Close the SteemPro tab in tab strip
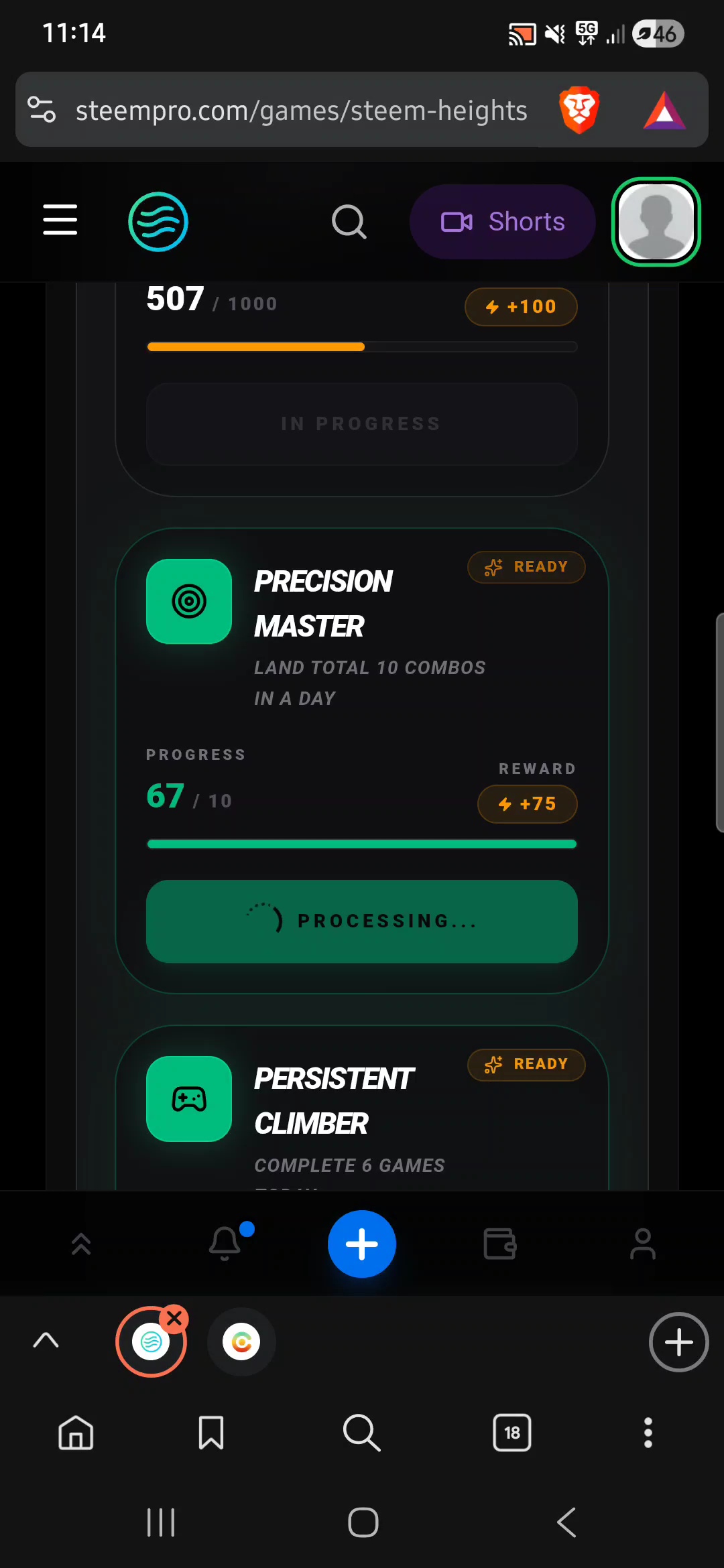This screenshot has width=724, height=1568. pos(175,1319)
